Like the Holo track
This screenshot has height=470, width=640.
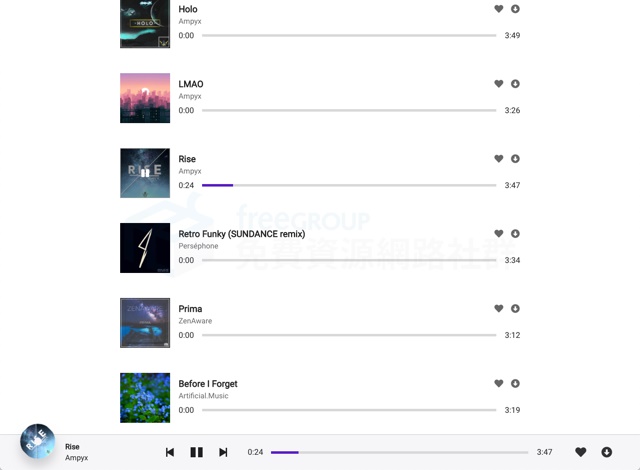coord(499,9)
